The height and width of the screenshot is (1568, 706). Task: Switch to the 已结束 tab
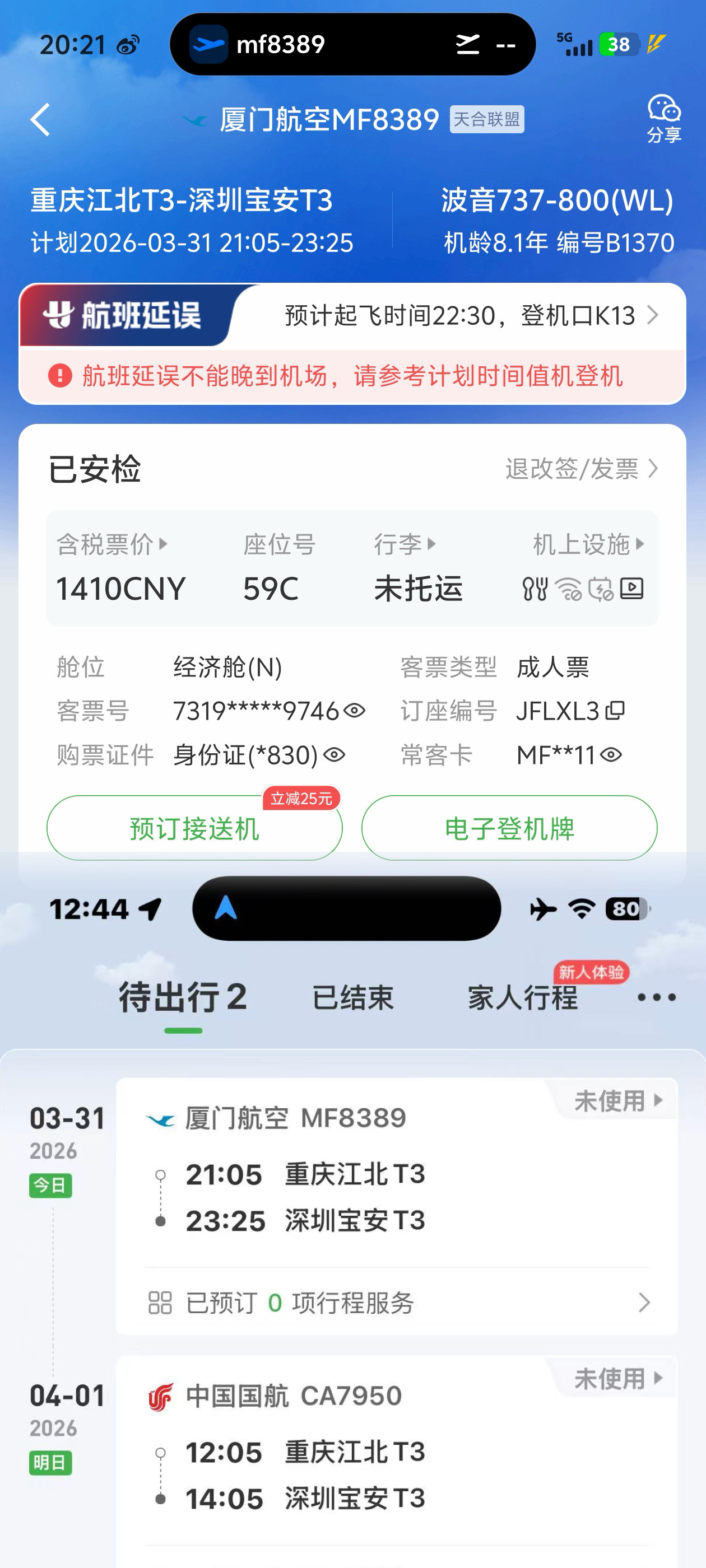pos(352,996)
